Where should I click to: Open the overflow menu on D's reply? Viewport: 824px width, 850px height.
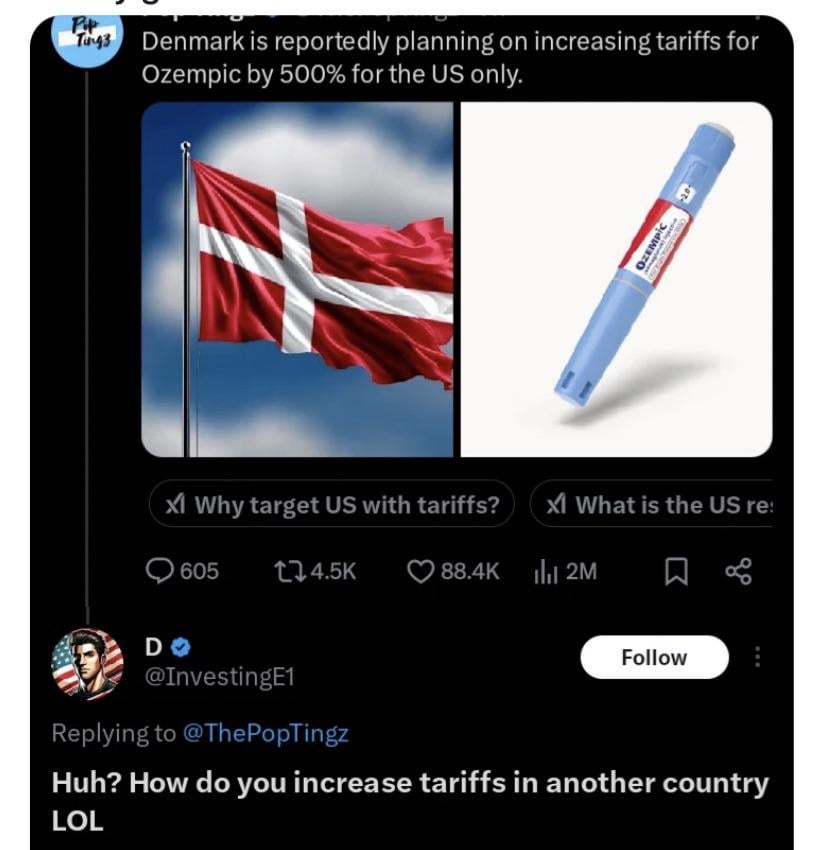[757, 657]
